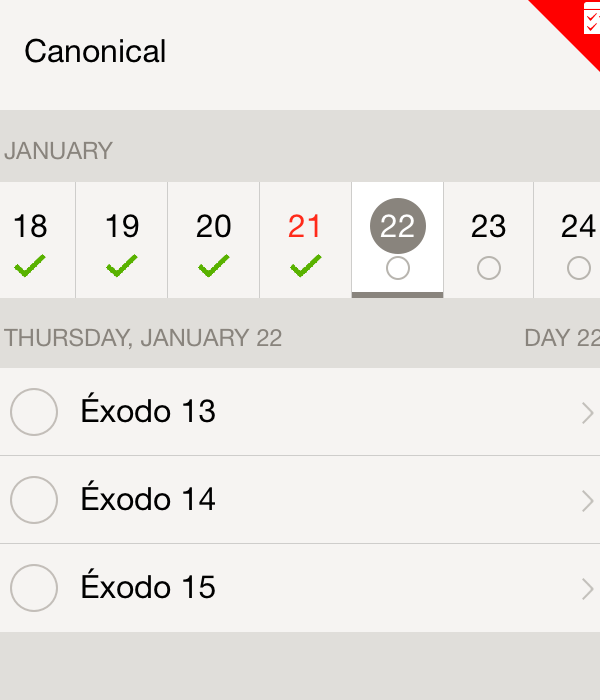
Task: Select January 19 in the date strip
Action: click(122, 240)
